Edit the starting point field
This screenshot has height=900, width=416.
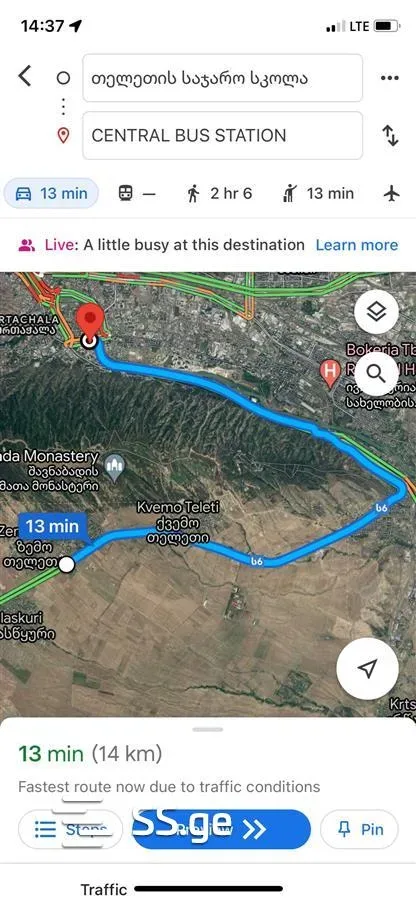(x=223, y=78)
